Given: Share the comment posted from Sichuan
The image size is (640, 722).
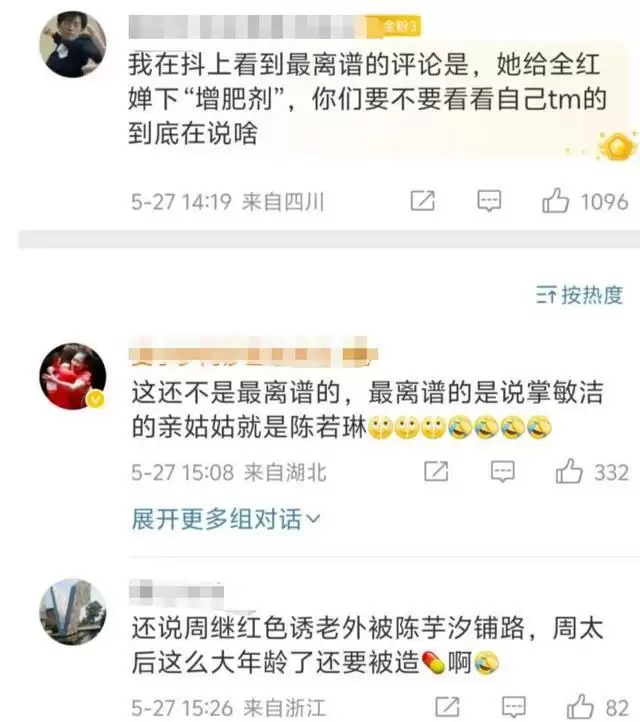Looking at the screenshot, I should click(x=423, y=201).
